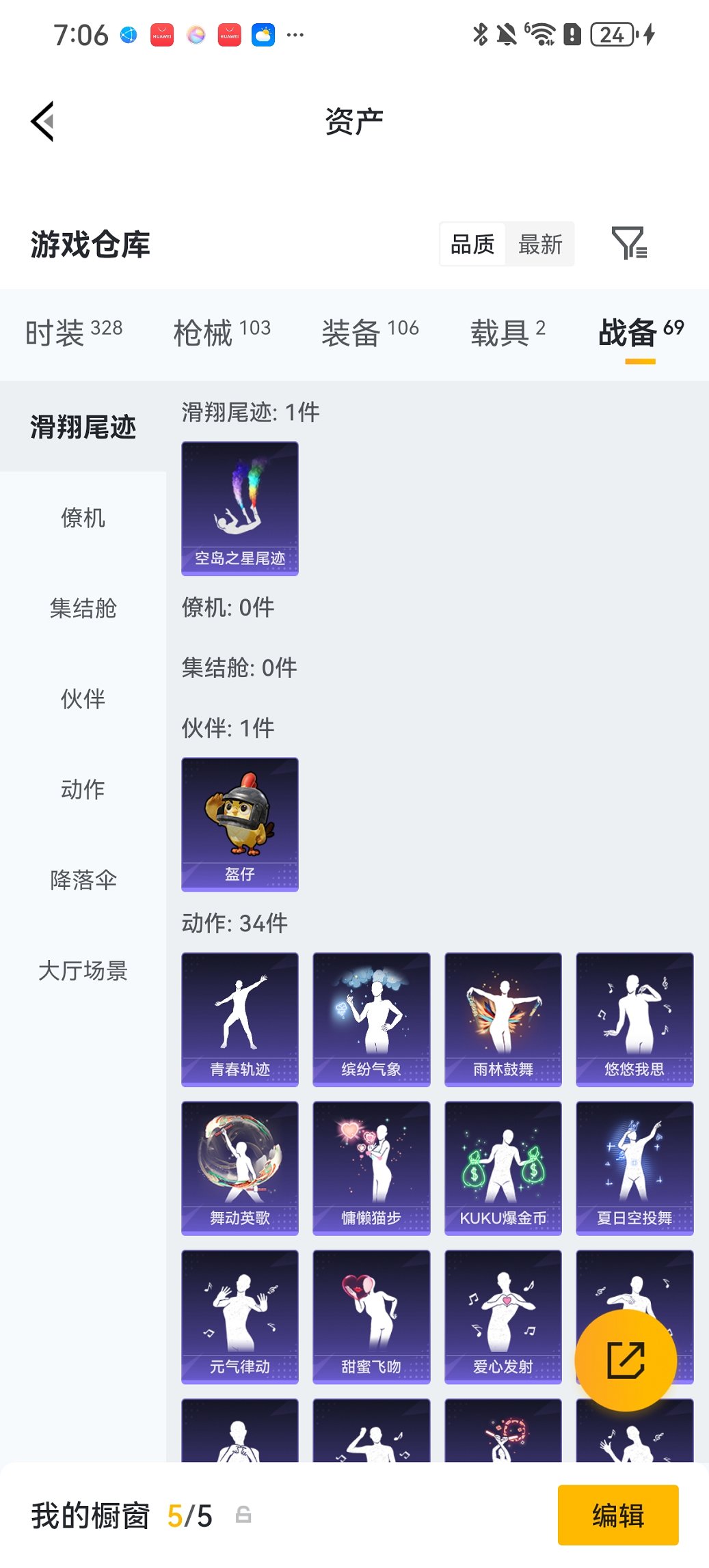Open the filter options icon
This screenshot has height=1568, width=709.
631,244
